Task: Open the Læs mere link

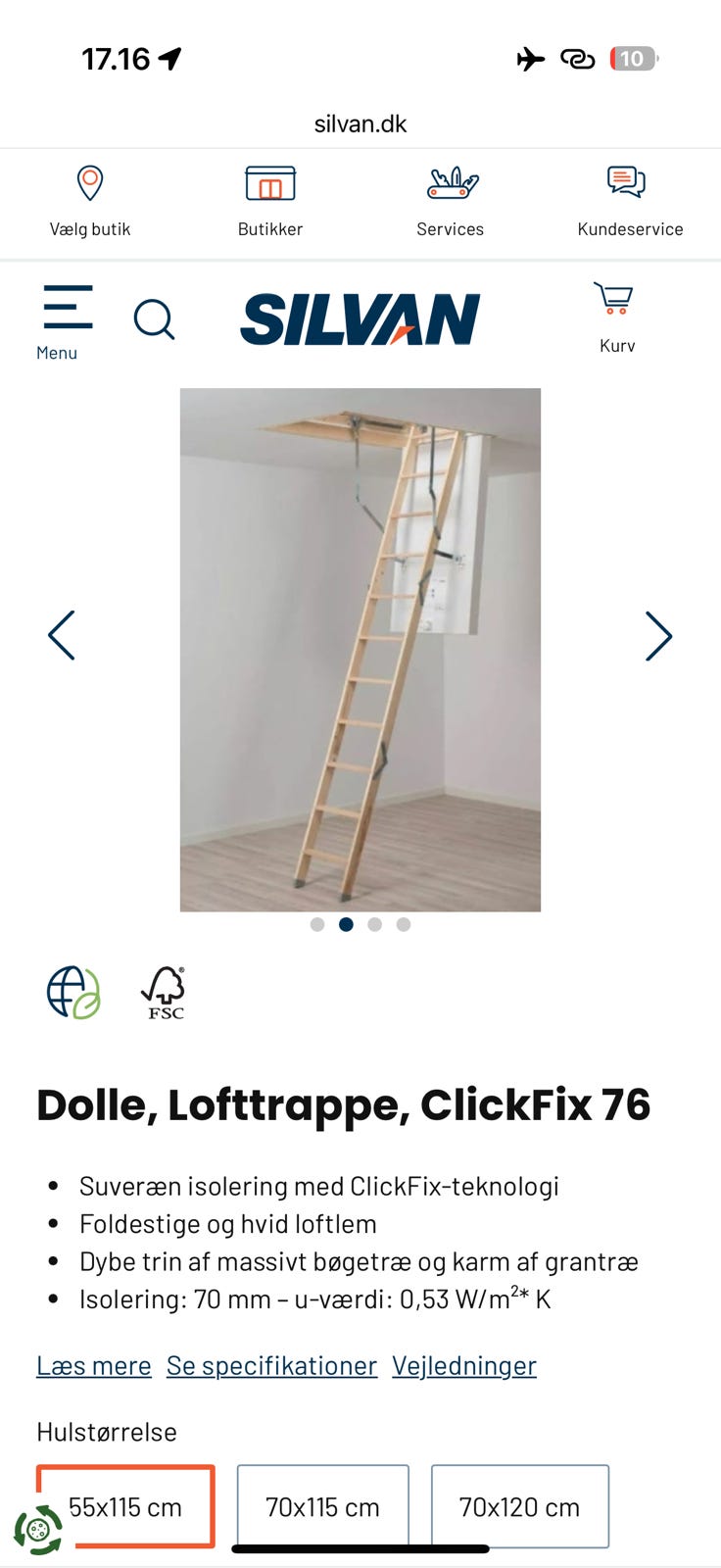Action: [x=93, y=1365]
